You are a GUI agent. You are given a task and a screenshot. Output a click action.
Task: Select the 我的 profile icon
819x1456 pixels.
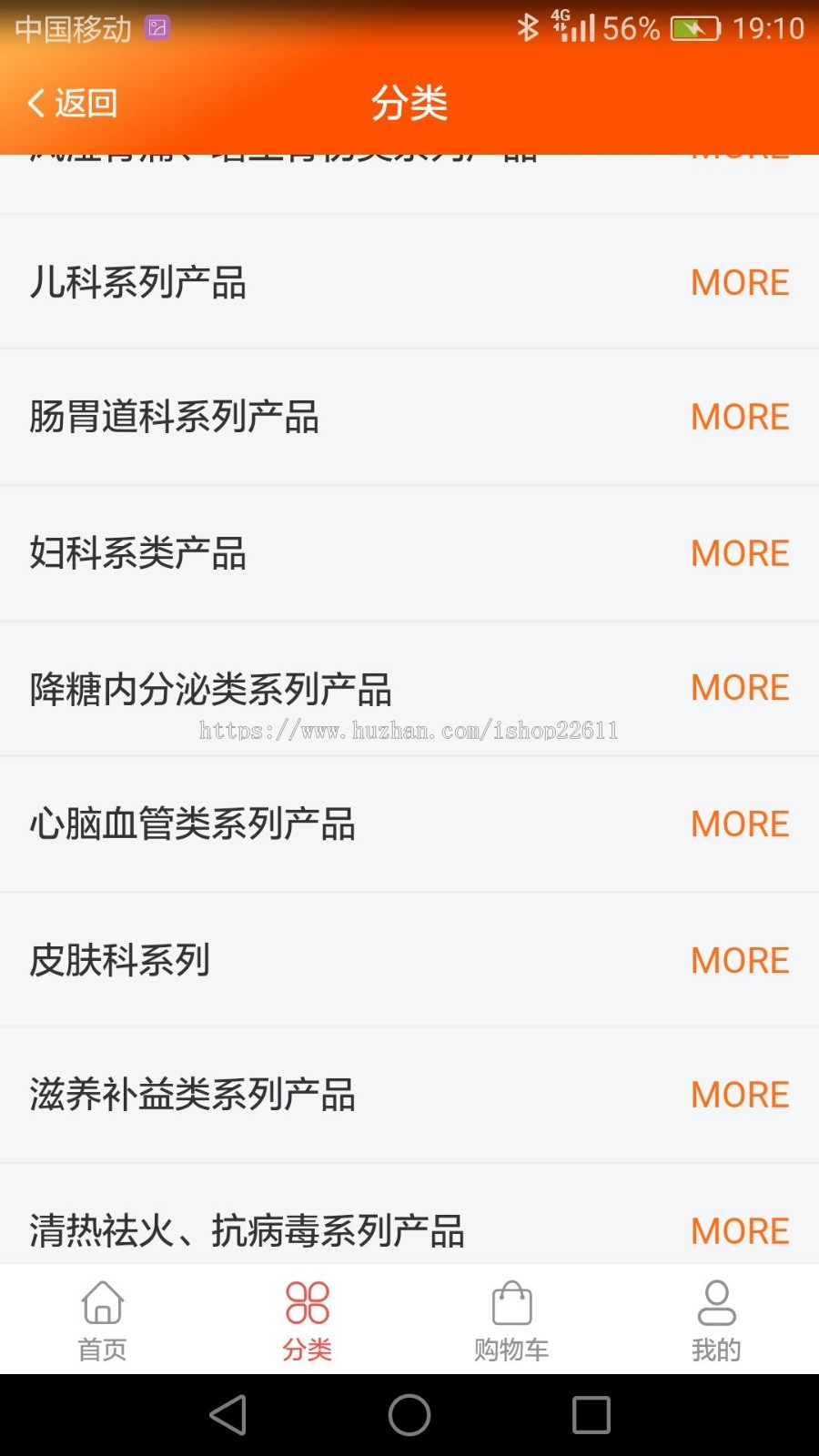coord(715,1303)
